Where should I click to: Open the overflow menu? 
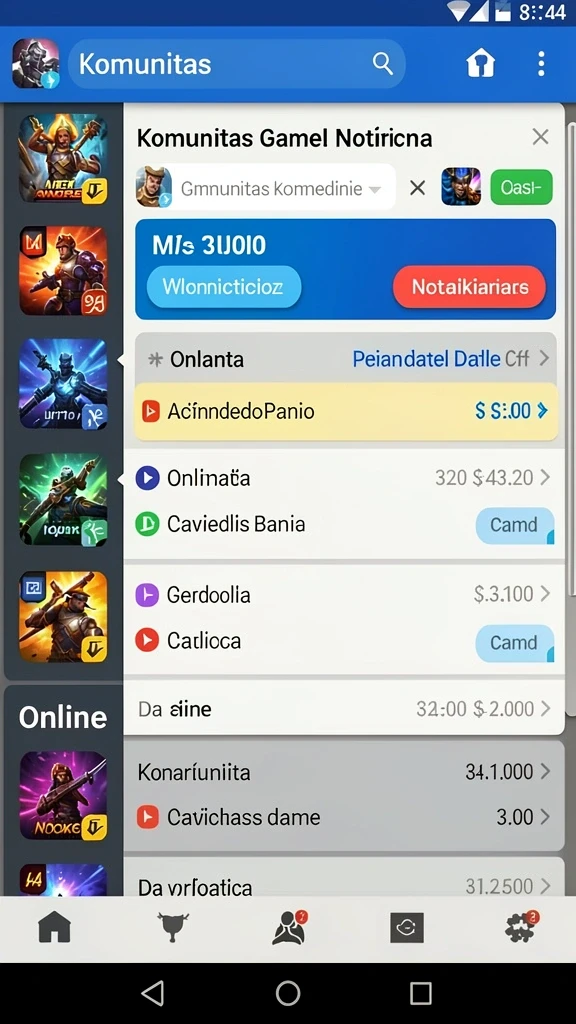[x=541, y=64]
